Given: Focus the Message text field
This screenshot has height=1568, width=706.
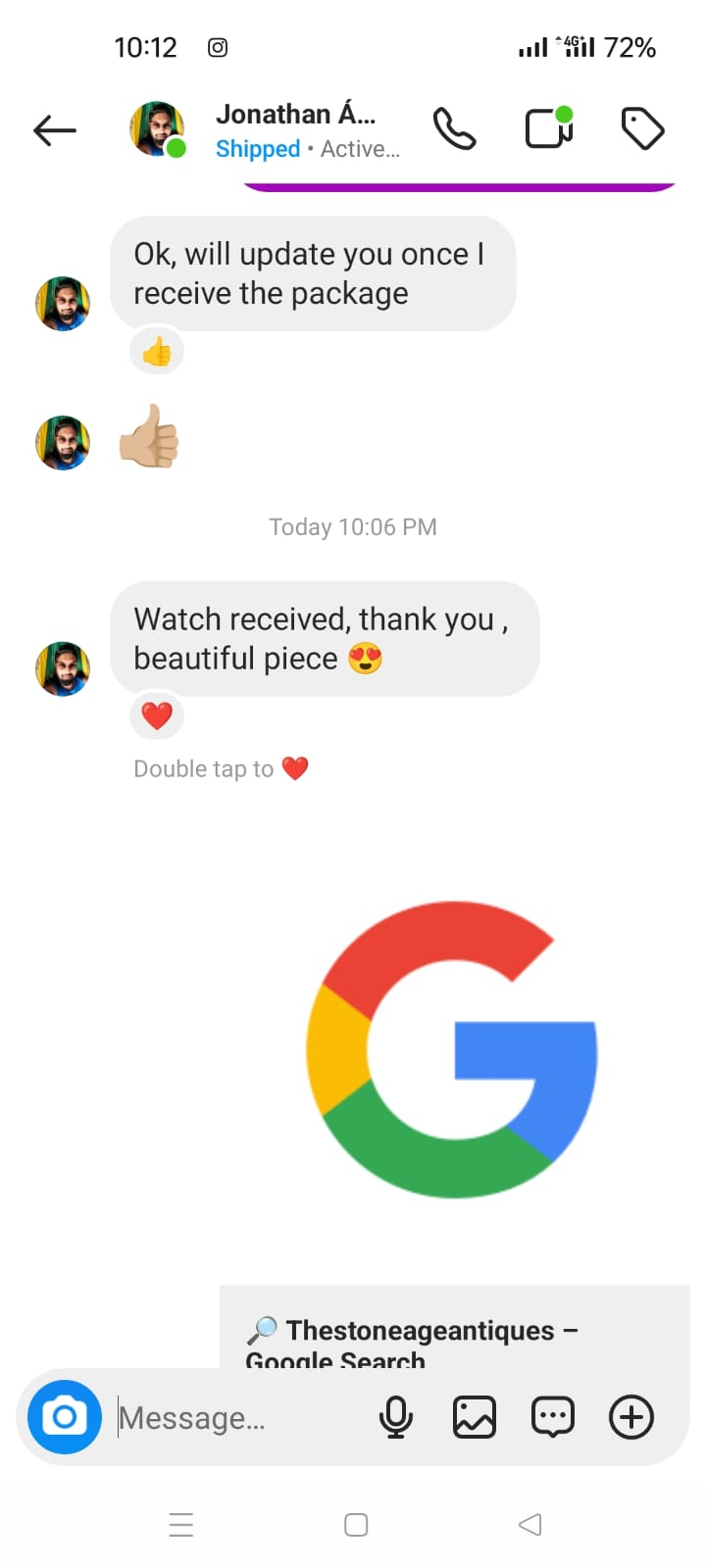Looking at the screenshot, I should [235, 1418].
